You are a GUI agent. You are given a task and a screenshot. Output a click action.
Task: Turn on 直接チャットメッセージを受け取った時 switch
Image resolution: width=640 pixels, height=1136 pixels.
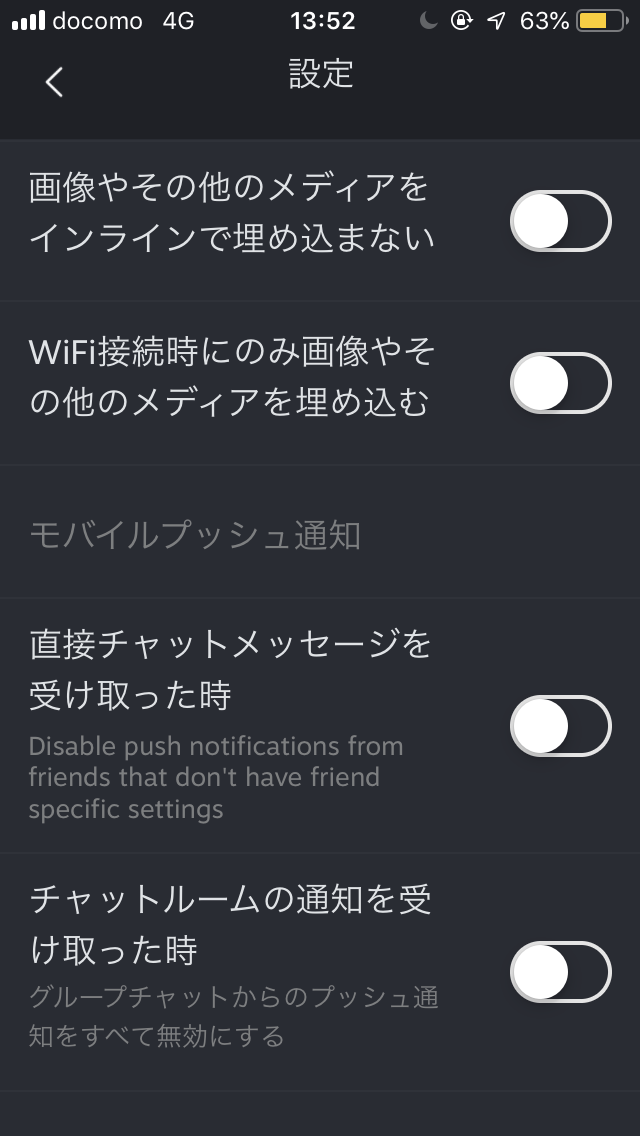[x=561, y=726]
